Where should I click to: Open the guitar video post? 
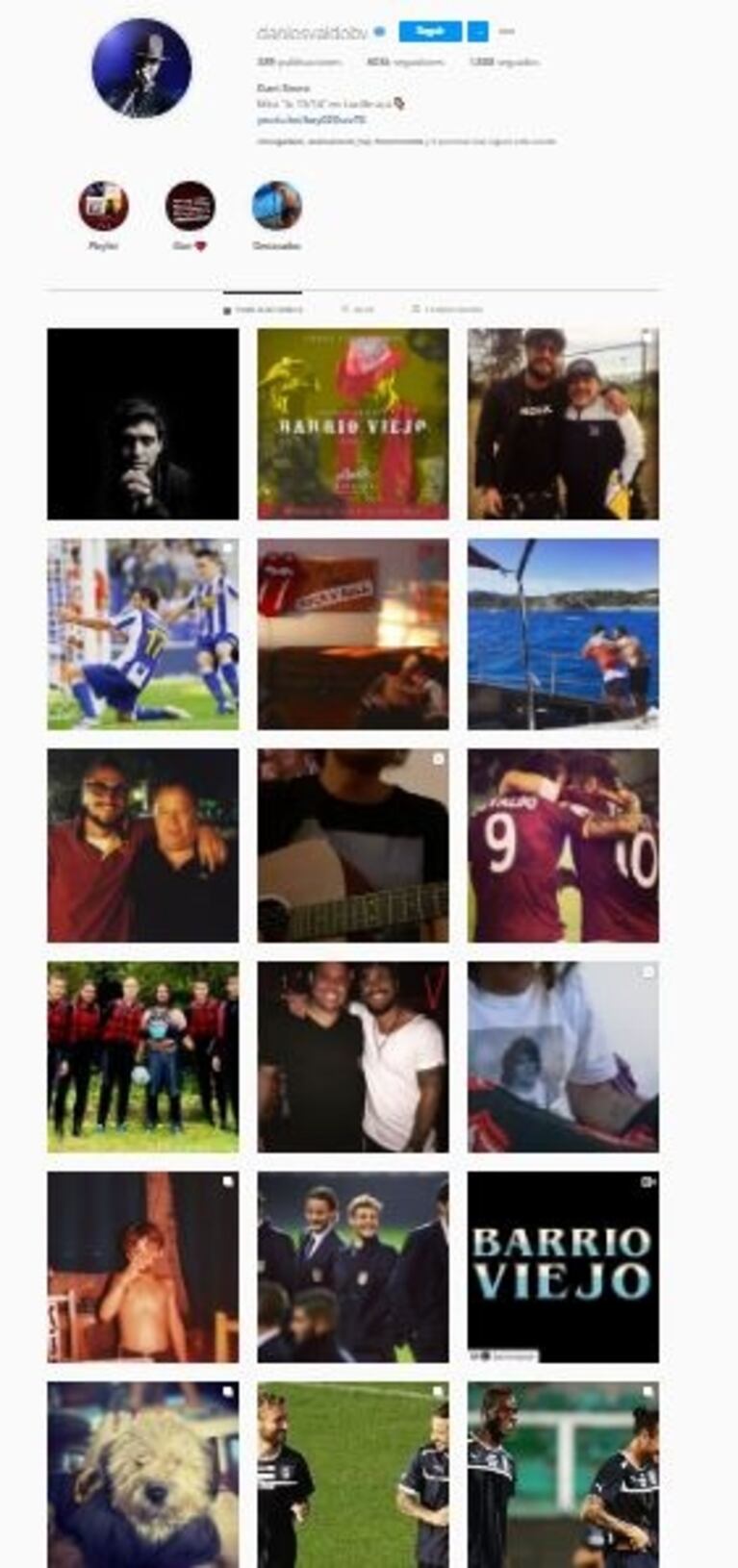click(x=353, y=846)
